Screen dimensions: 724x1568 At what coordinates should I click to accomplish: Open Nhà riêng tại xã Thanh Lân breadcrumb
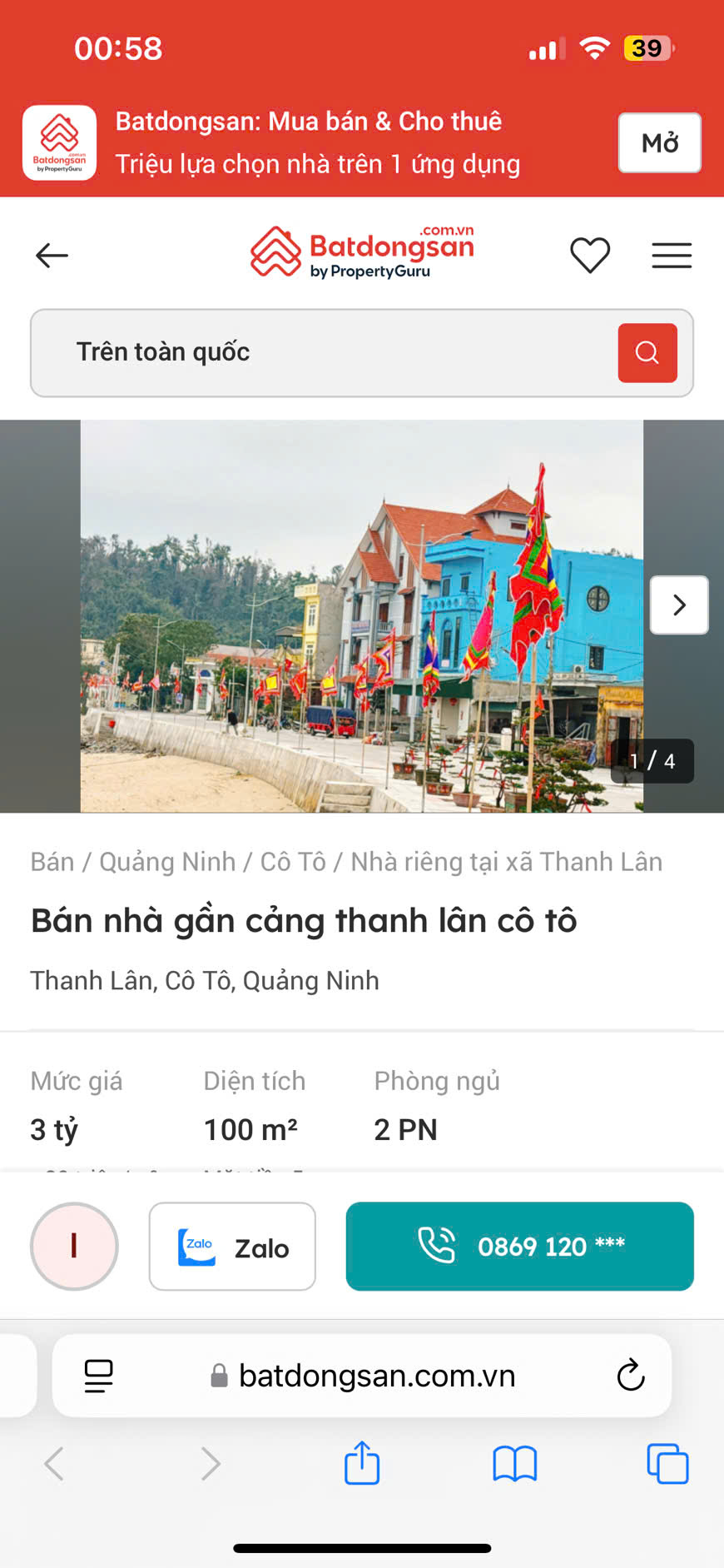coord(506,862)
